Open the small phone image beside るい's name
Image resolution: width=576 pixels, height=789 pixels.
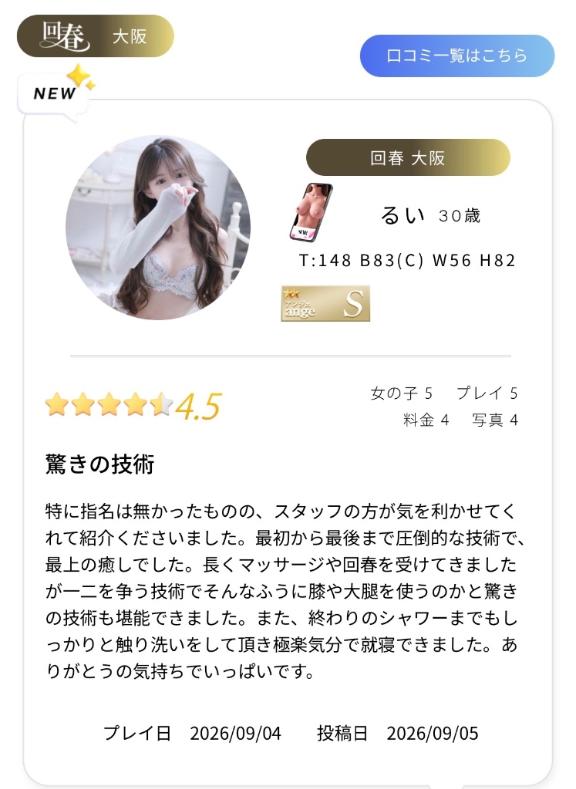(311, 213)
